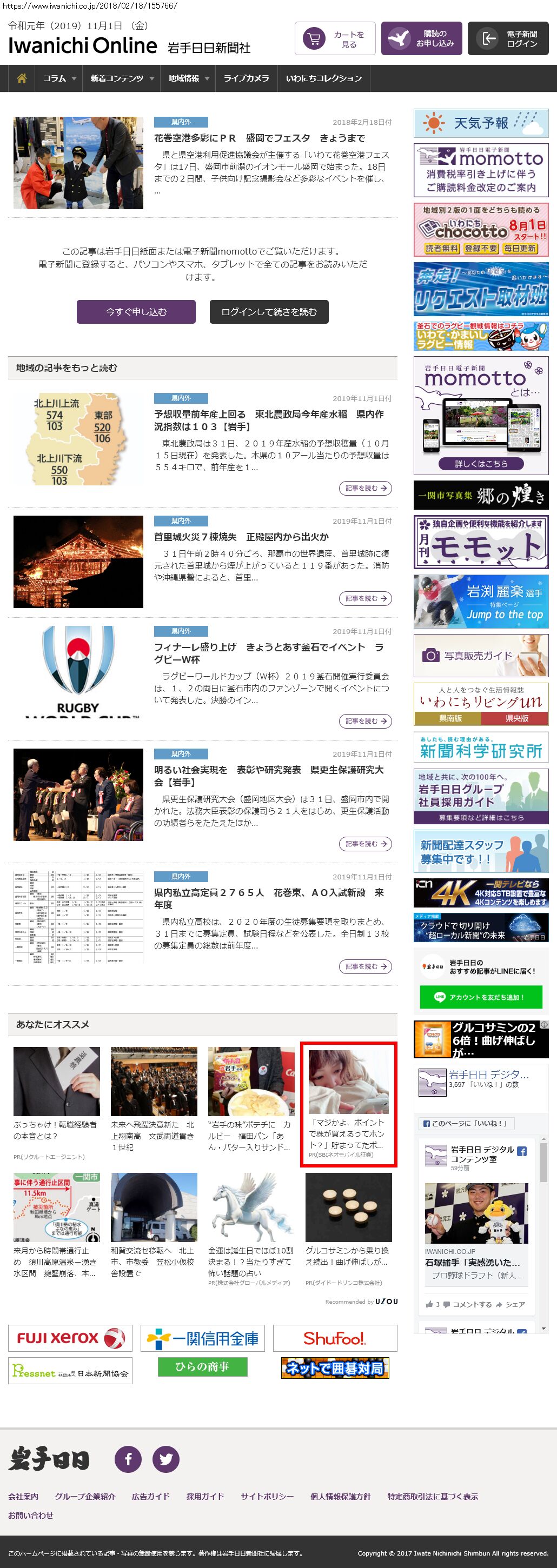The height and width of the screenshot is (1568, 557).
Task: Visit the Twitter page icon in footer
Action: pyautogui.click(x=165, y=1460)
